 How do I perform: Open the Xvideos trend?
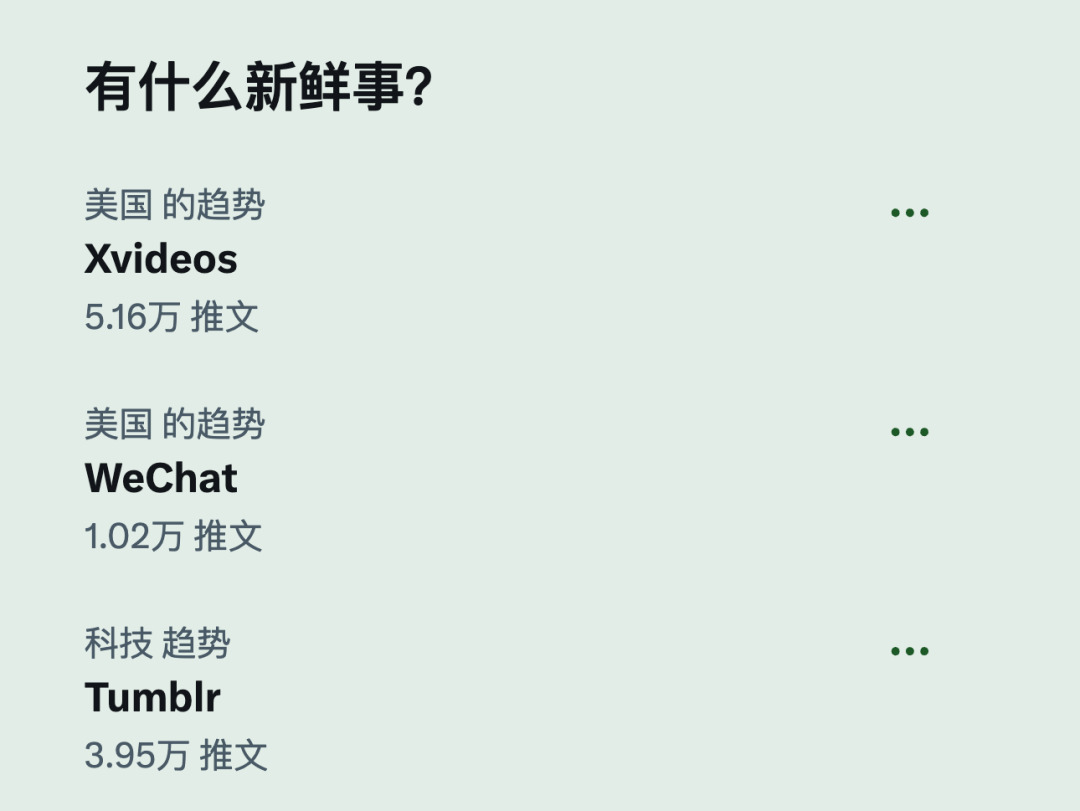[x=161, y=260]
